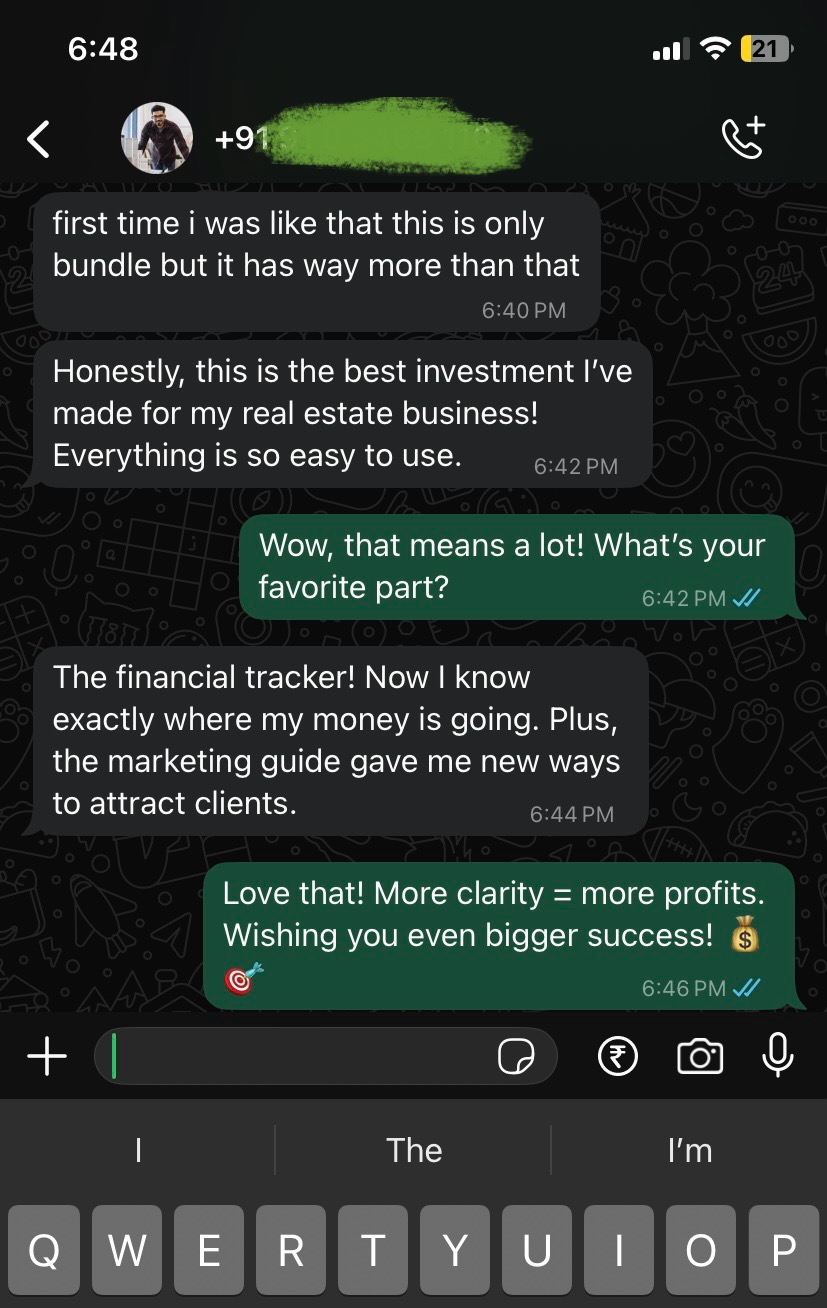Go back to the chats list
The width and height of the screenshot is (827, 1308).
38,139
